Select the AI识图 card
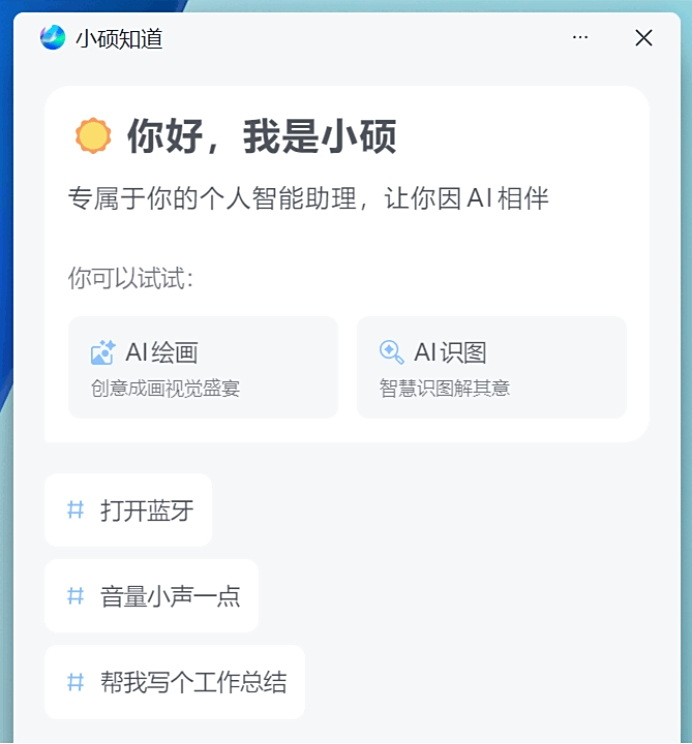This screenshot has width=692, height=744. coord(491,367)
